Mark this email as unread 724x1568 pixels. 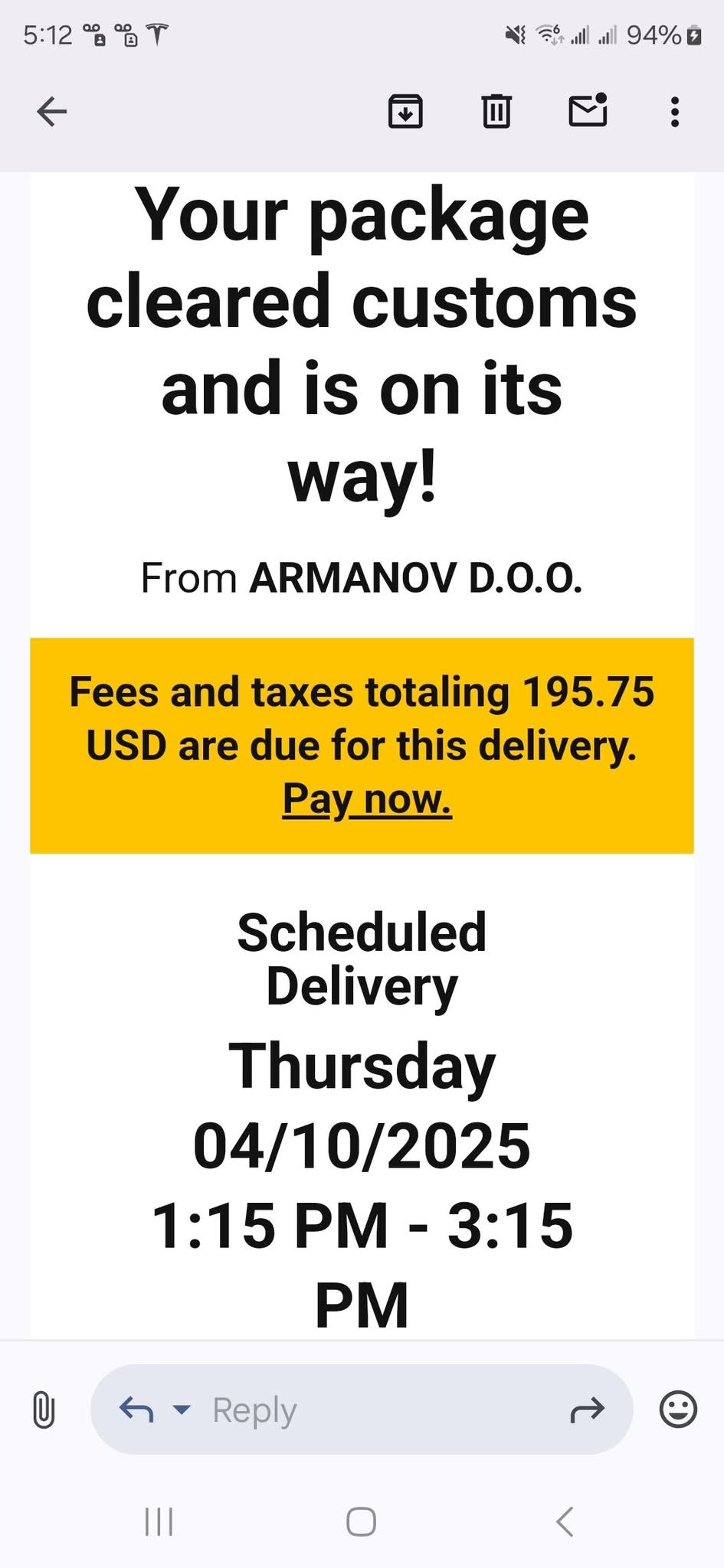click(588, 112)
